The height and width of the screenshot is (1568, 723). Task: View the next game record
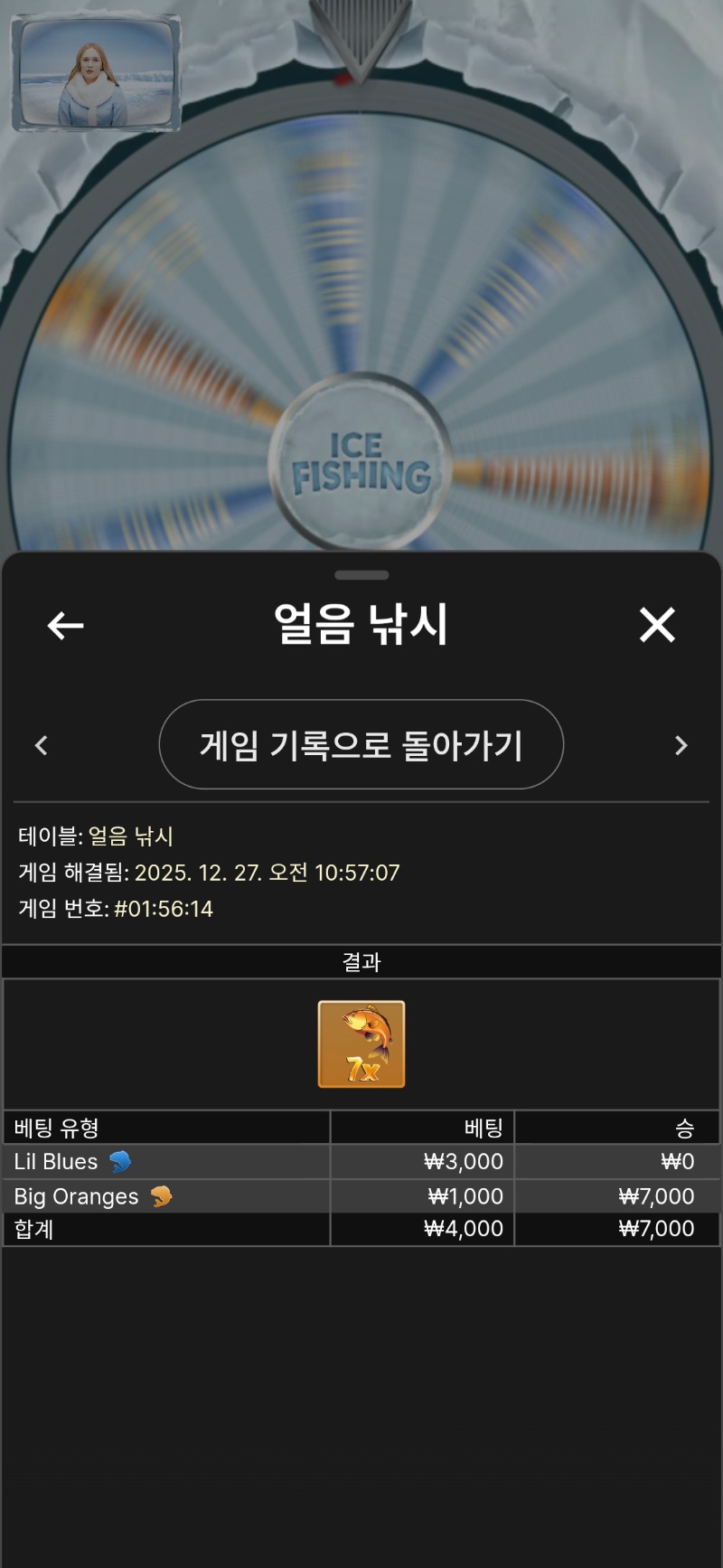point(681,745)
